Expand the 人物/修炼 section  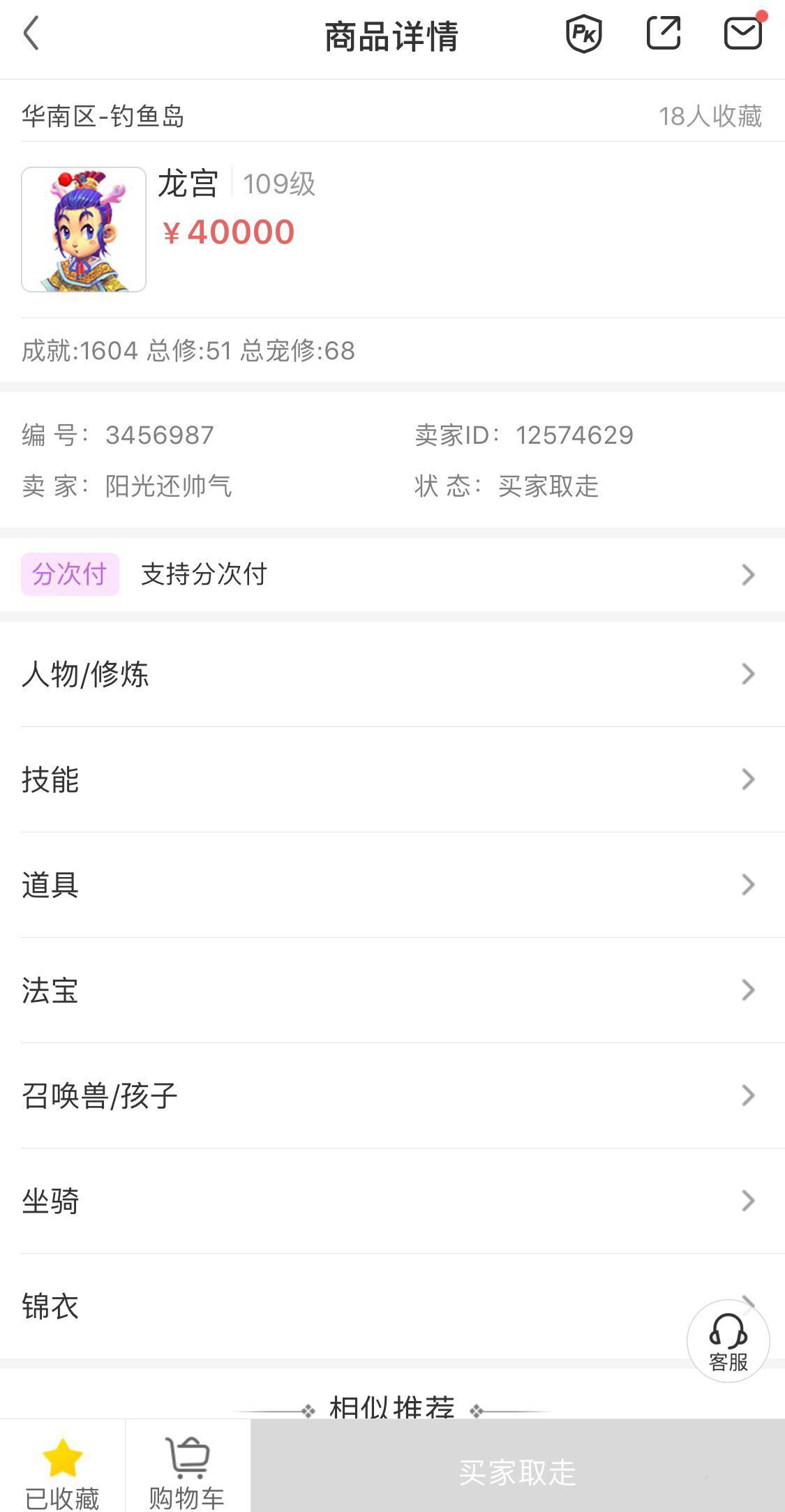392,674
